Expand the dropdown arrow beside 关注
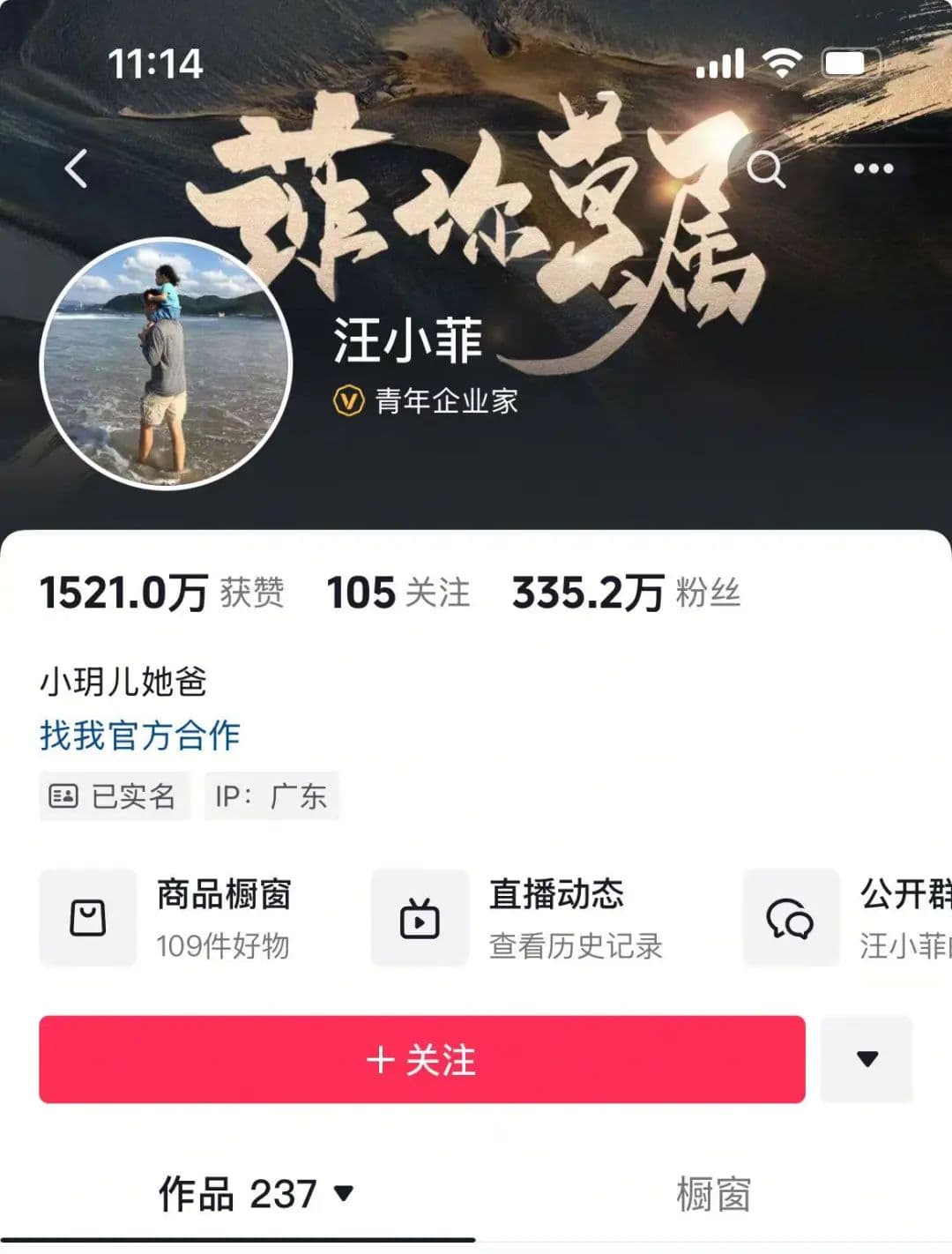 [x=866, y=1059]
